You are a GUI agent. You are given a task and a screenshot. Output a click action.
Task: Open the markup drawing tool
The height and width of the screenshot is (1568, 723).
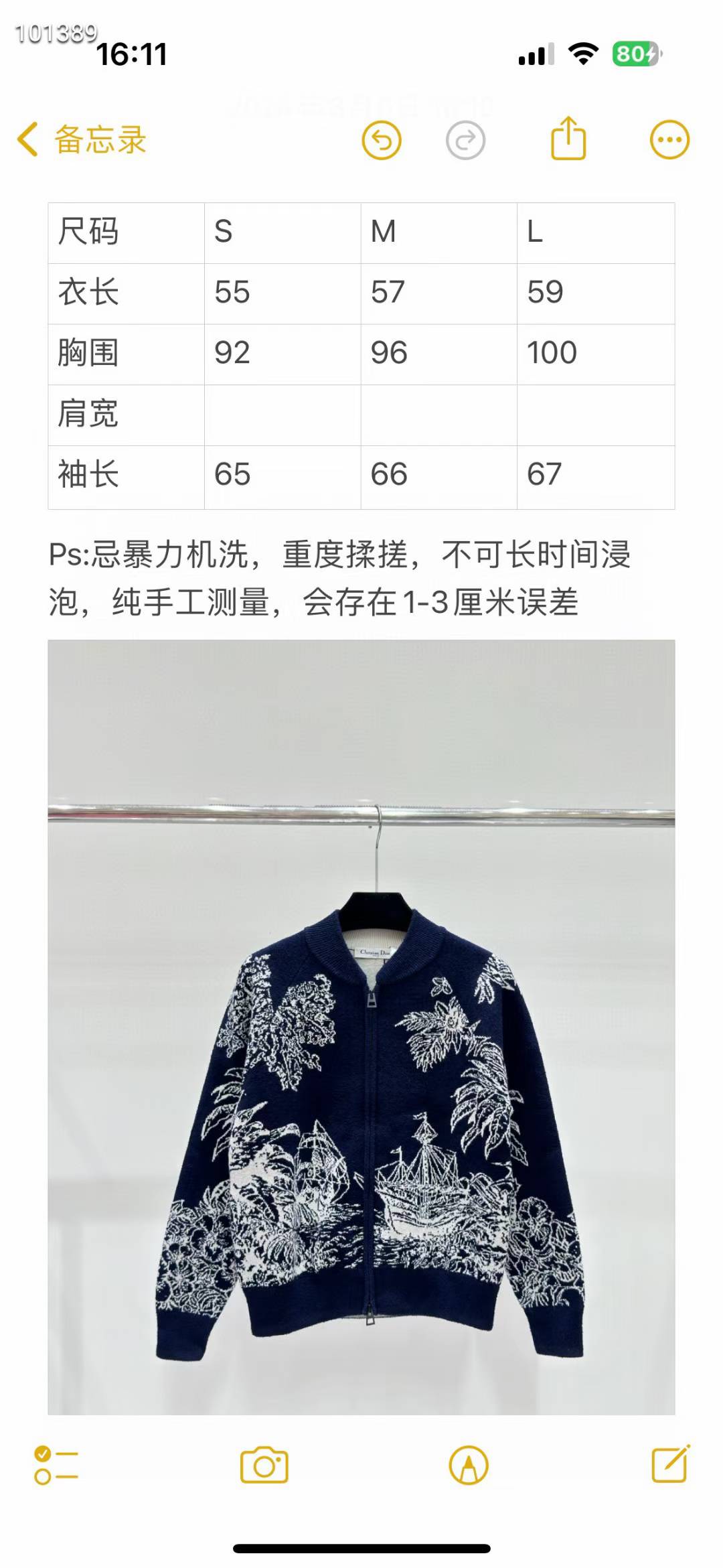point(469,1466)
